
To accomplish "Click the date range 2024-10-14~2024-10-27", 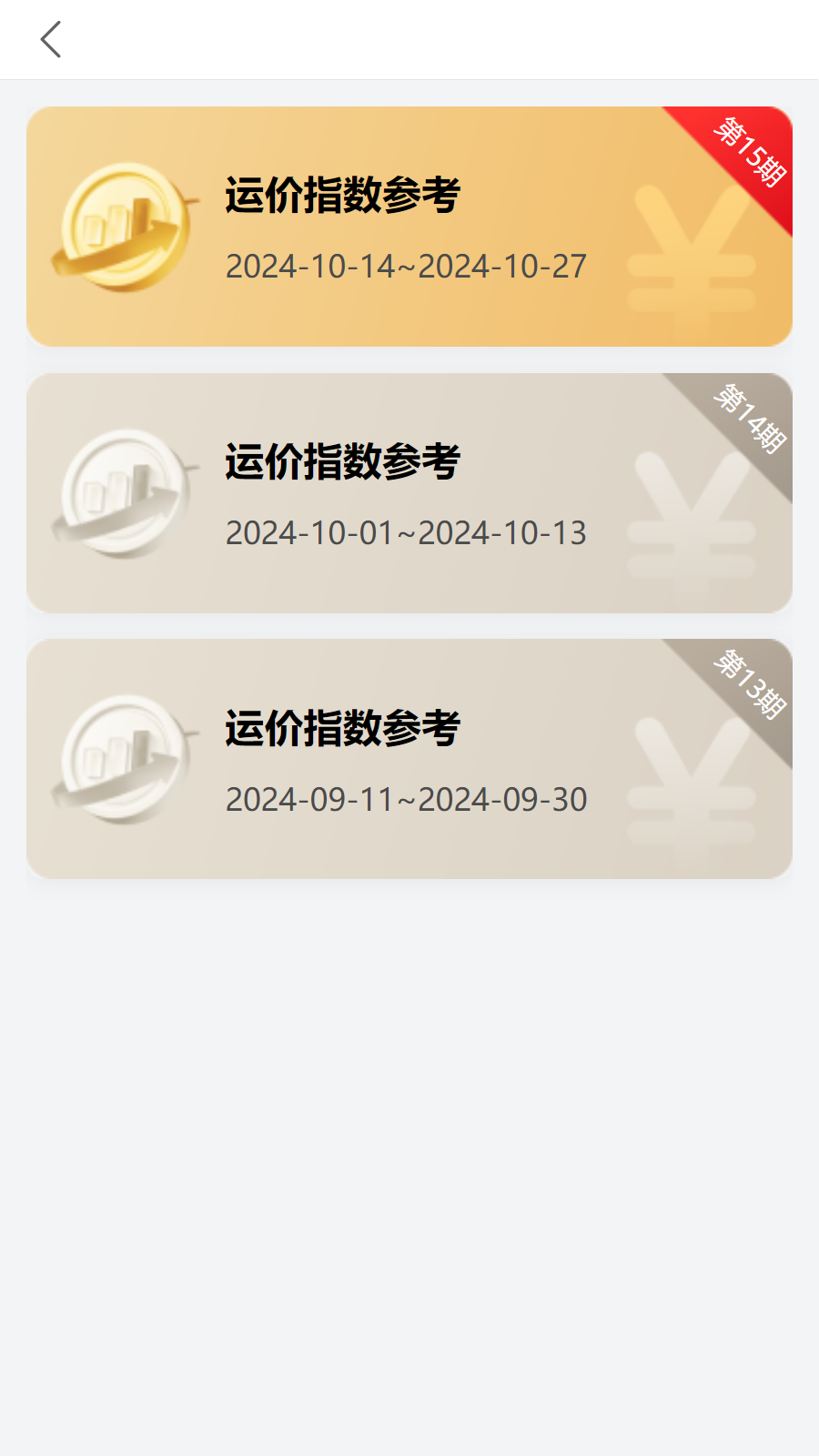I will (x=405, y=267).
